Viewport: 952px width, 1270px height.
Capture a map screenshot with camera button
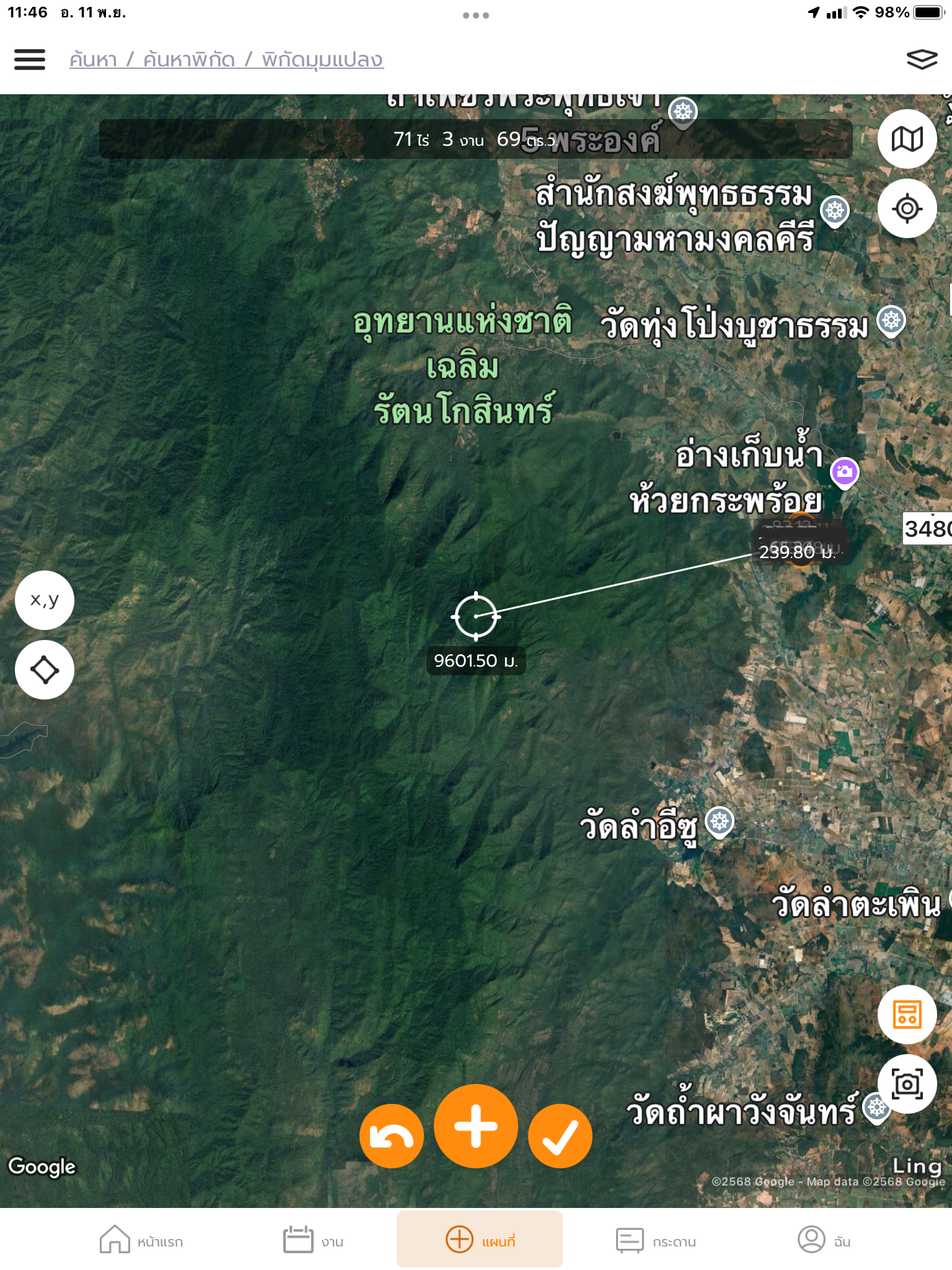pos(907,1084)
